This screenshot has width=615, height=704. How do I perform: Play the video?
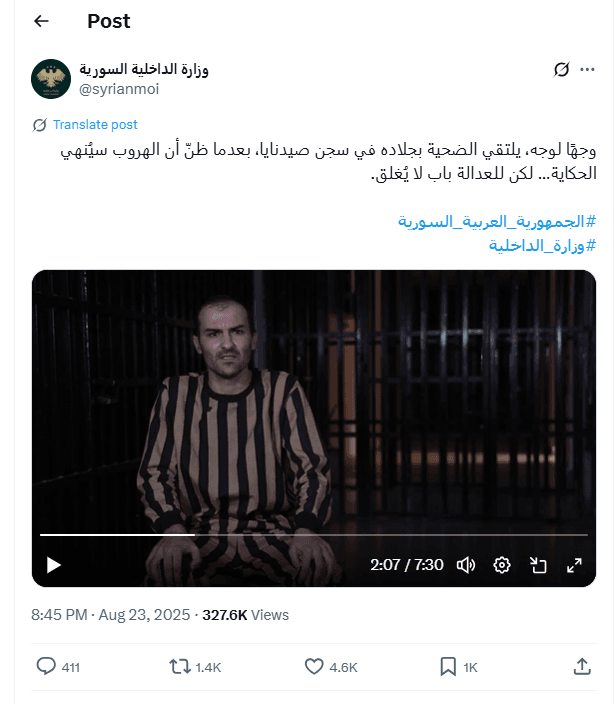pos(53,565)
